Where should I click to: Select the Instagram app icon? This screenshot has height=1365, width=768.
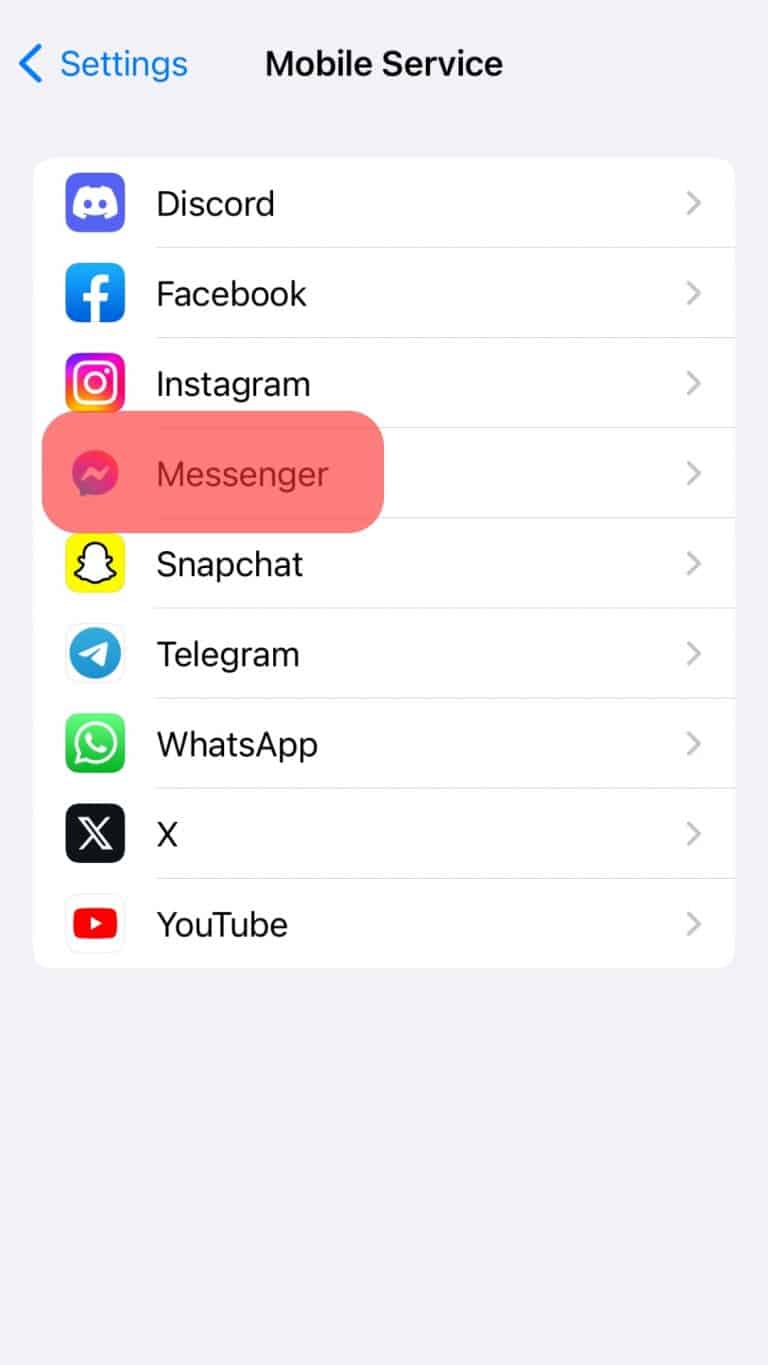[95, 383]
